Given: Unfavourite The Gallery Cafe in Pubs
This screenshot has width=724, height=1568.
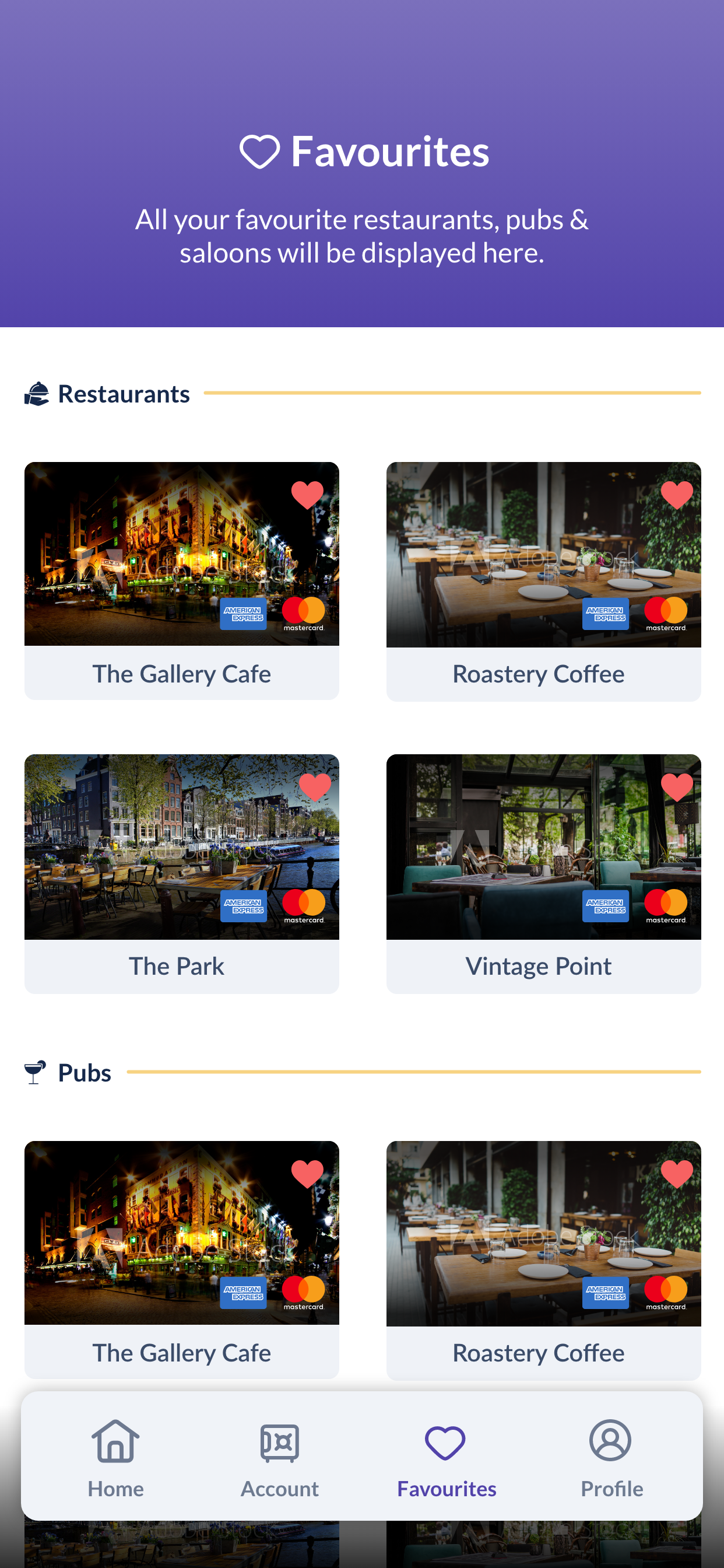Looking at the screenshot, I should [x=307, y=1173].
